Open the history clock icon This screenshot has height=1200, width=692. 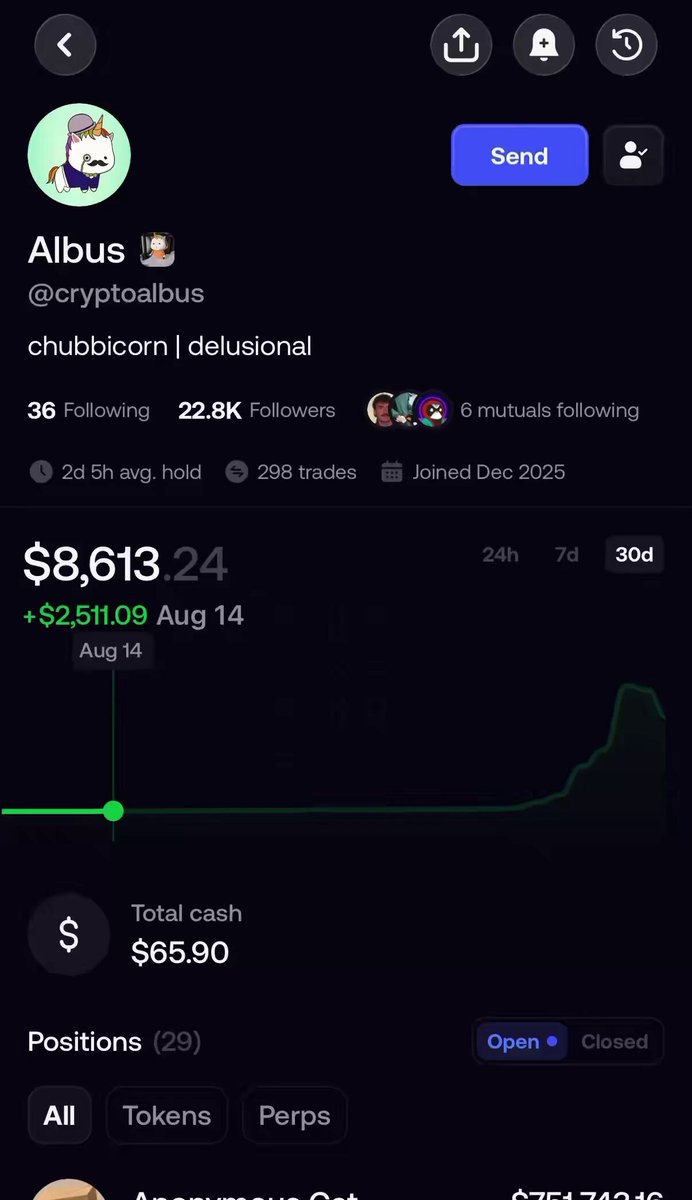(x=627, y=45)
